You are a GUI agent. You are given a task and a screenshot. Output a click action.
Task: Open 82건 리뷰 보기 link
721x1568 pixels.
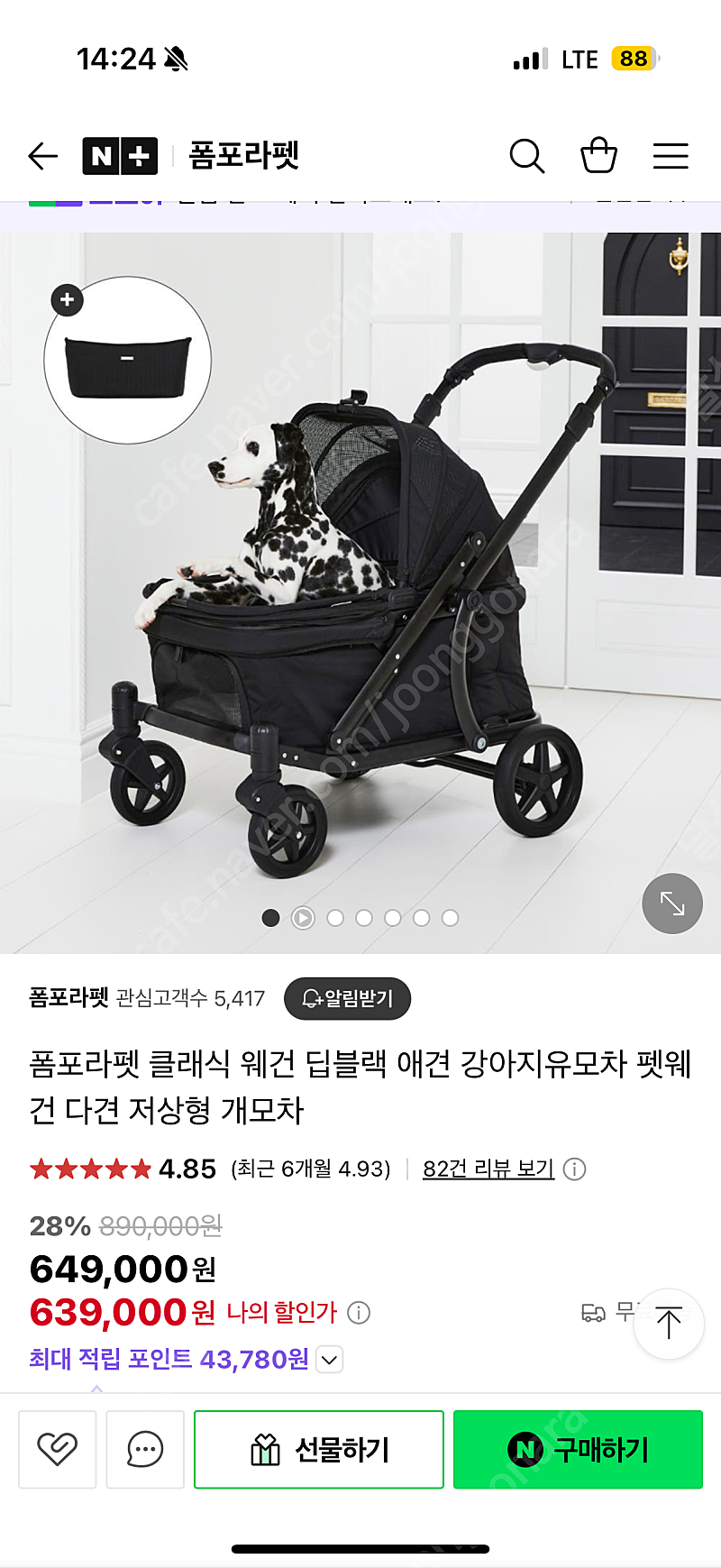tap(488, 1169)
